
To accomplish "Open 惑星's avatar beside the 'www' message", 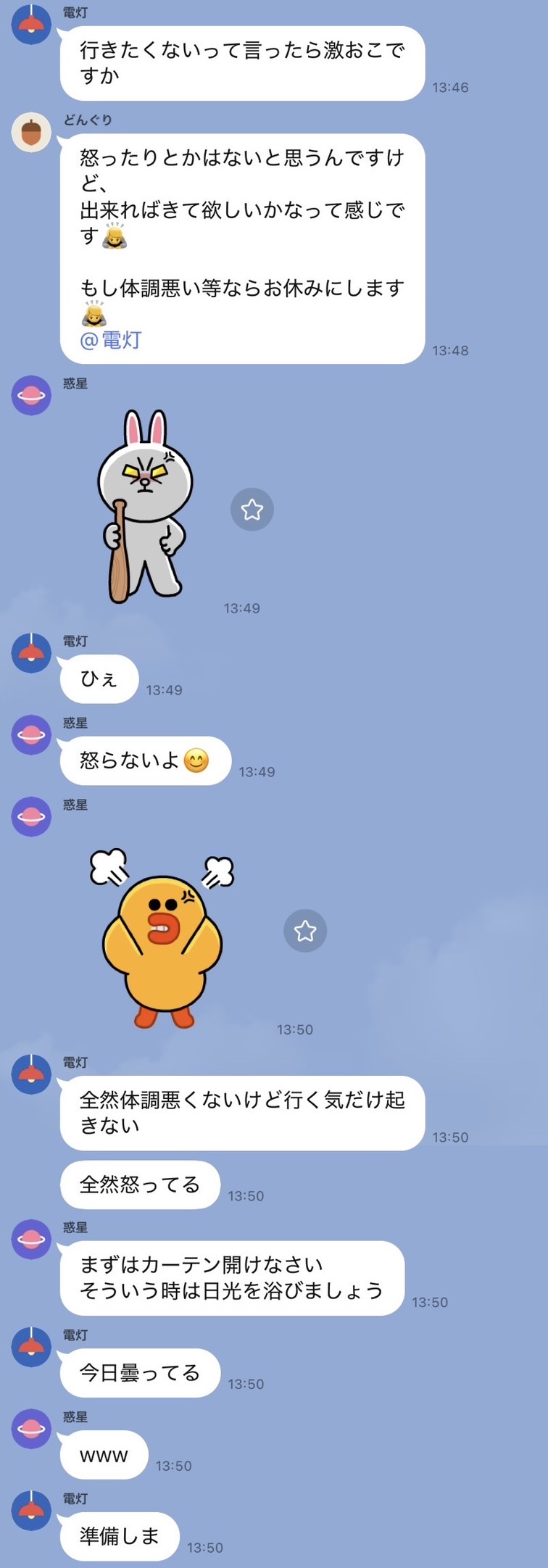I will 31,1429.
